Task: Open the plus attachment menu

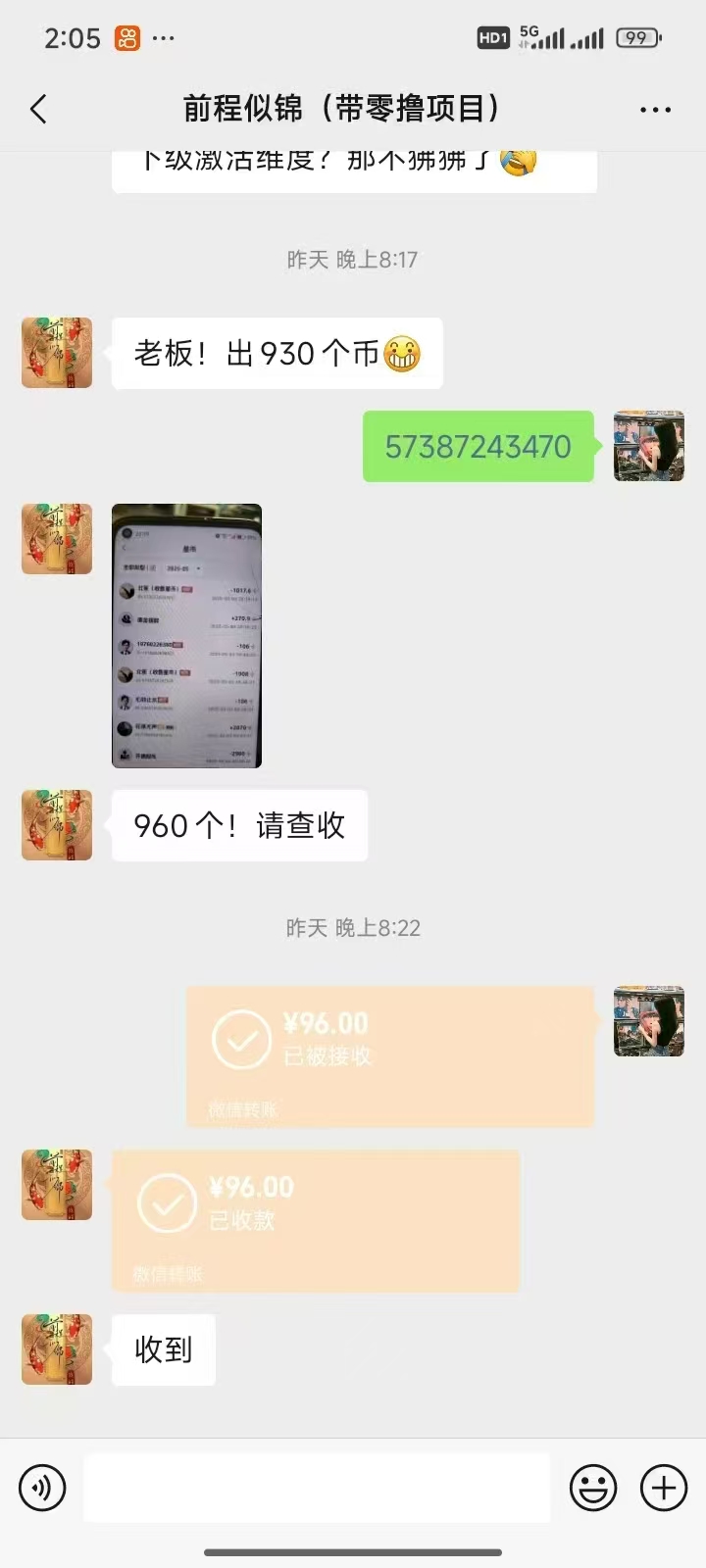Action: 664,1489
